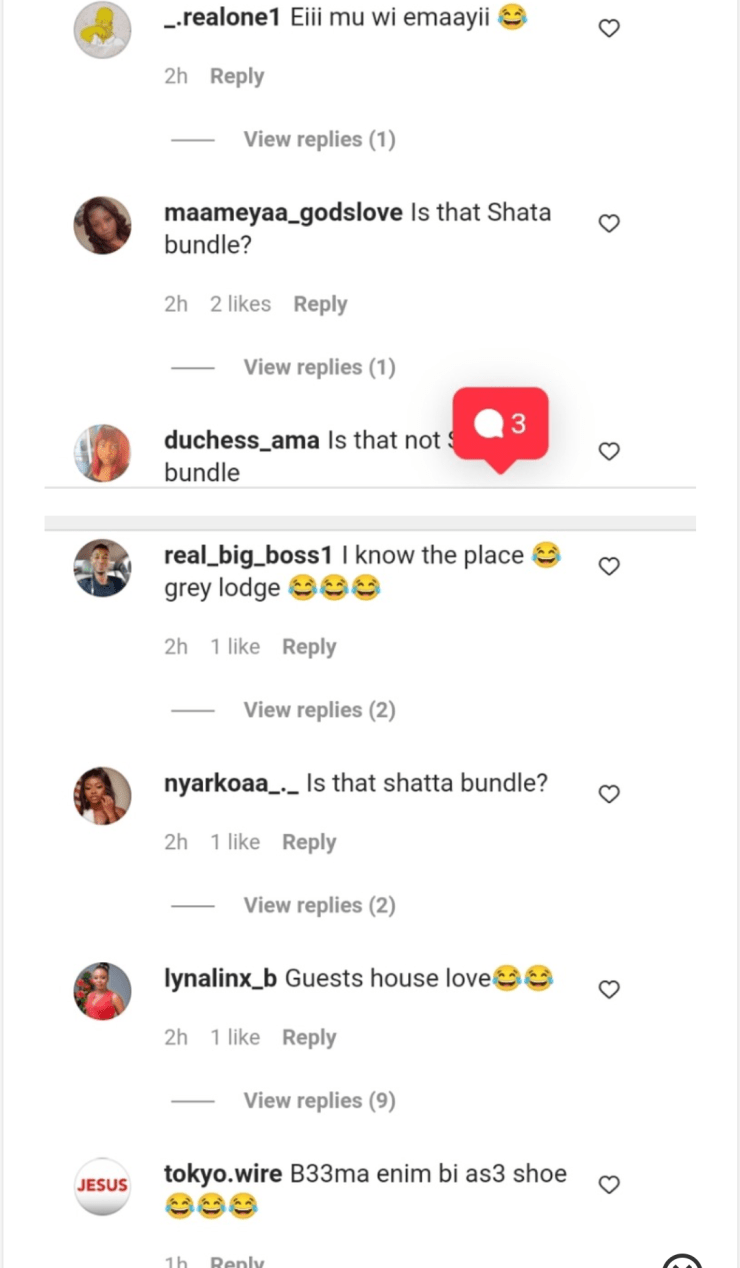Like the comment by _.realone1
Screen dimensions: 740x1268
(x=609, y=29)
